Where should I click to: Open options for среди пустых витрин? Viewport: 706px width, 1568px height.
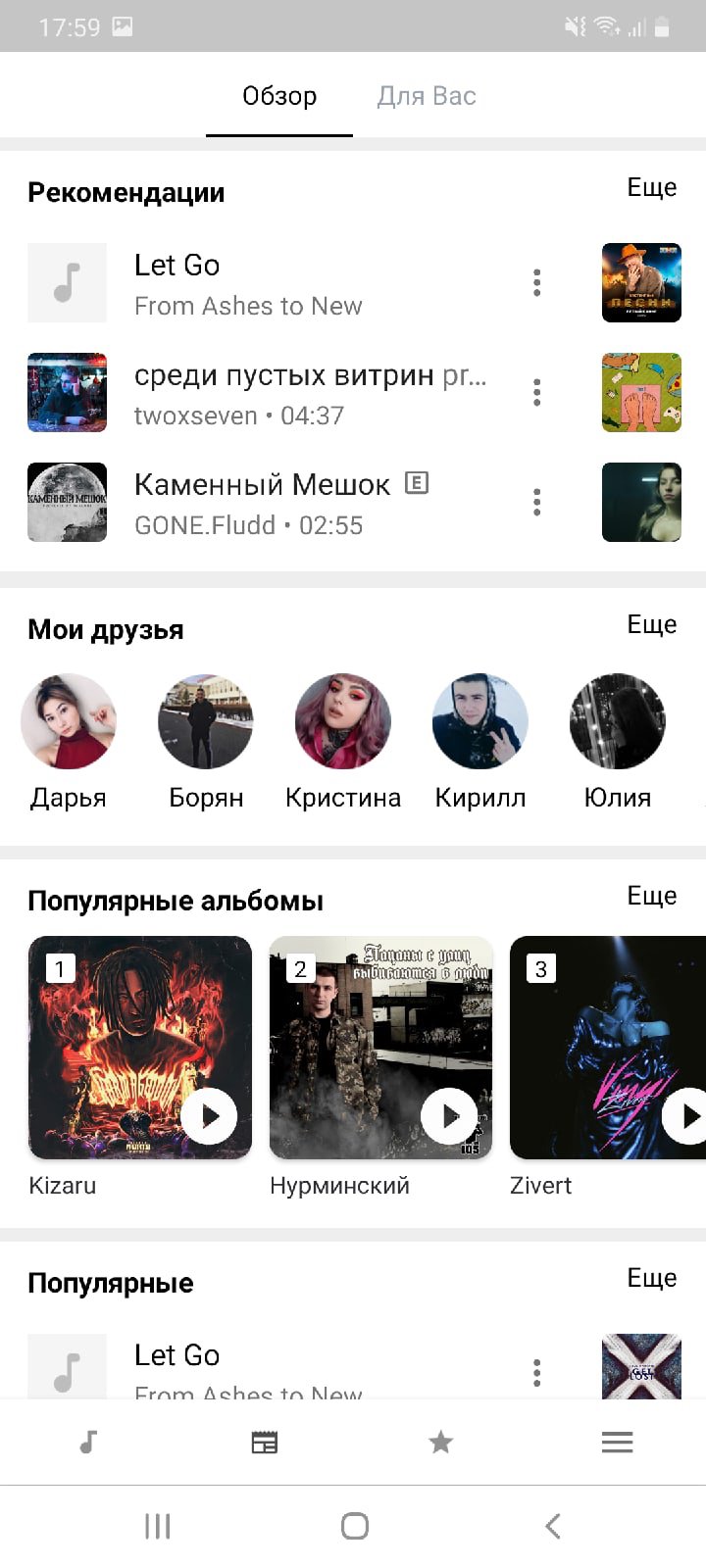pyautogui.click(x=536, y=393)
